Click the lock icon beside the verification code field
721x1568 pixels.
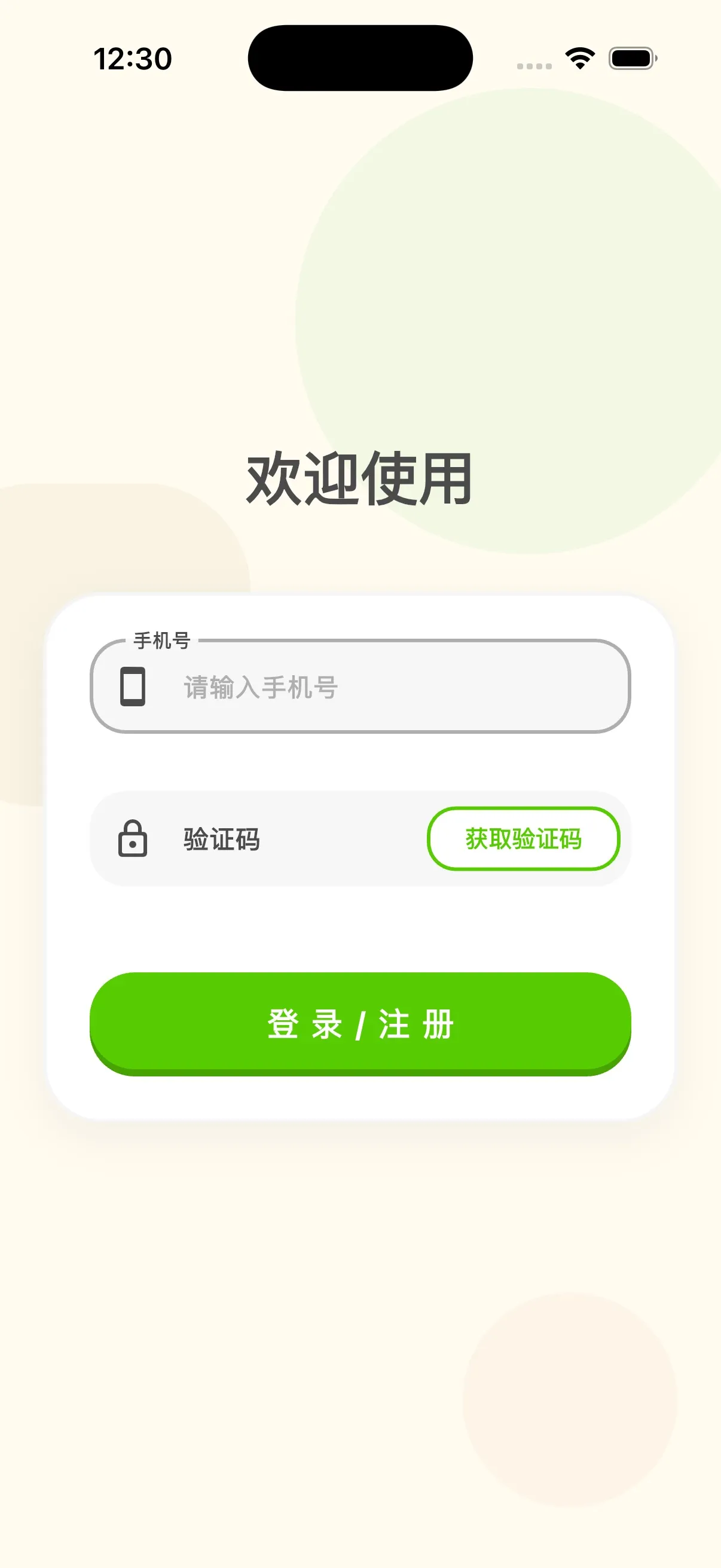(x=133, y=839)
